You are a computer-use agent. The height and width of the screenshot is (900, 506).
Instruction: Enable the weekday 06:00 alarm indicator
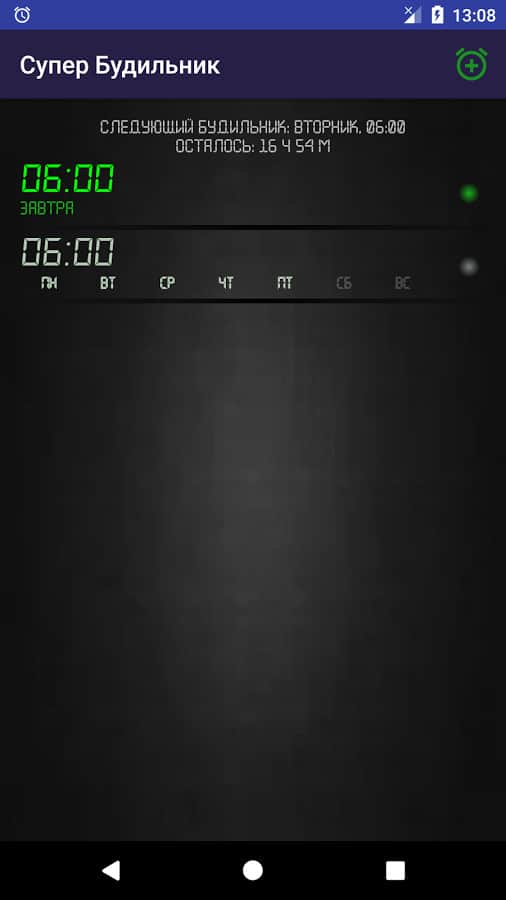(x=469, y=266)
